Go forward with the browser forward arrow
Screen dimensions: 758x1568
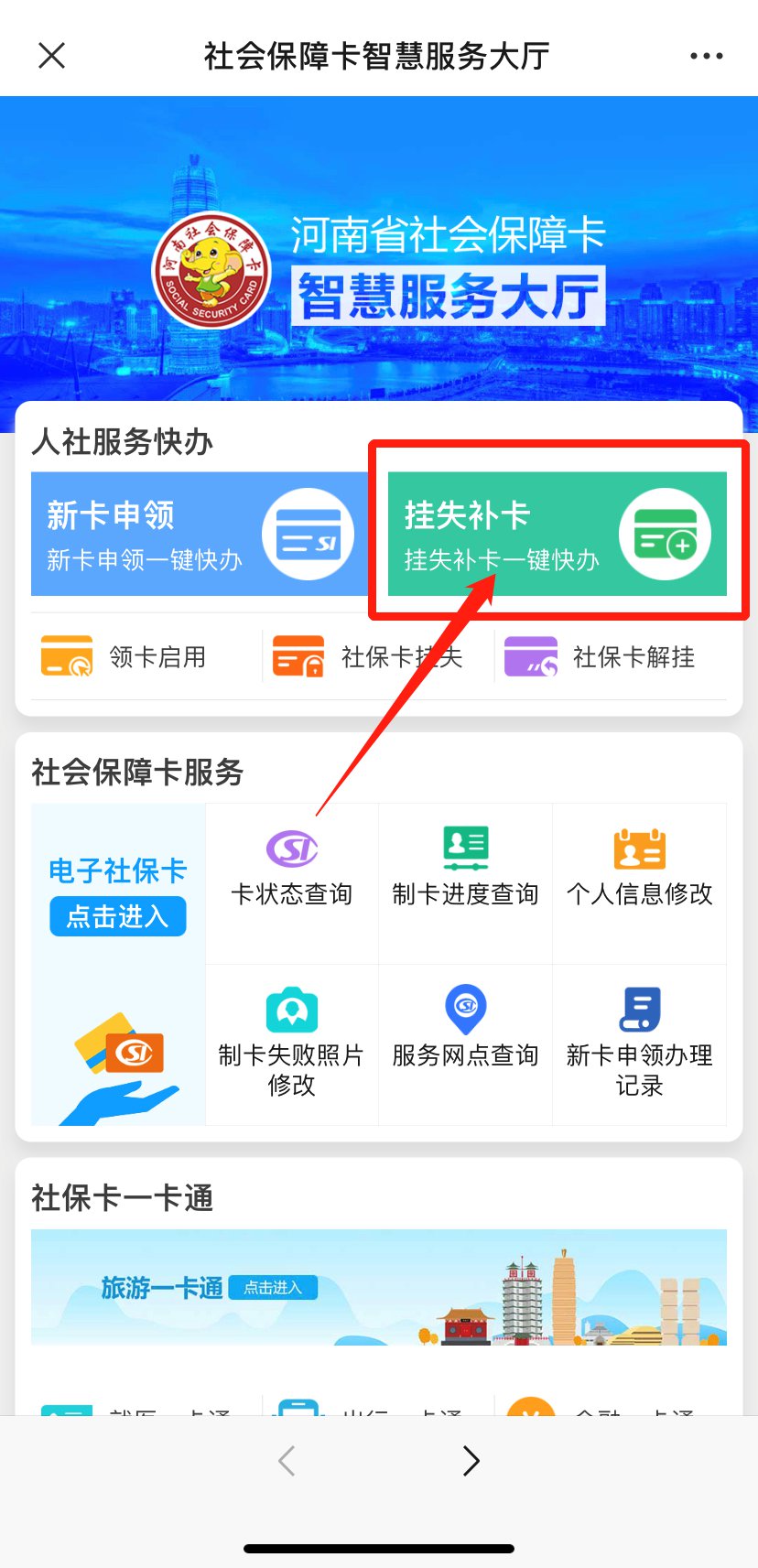pos(471,1461)
